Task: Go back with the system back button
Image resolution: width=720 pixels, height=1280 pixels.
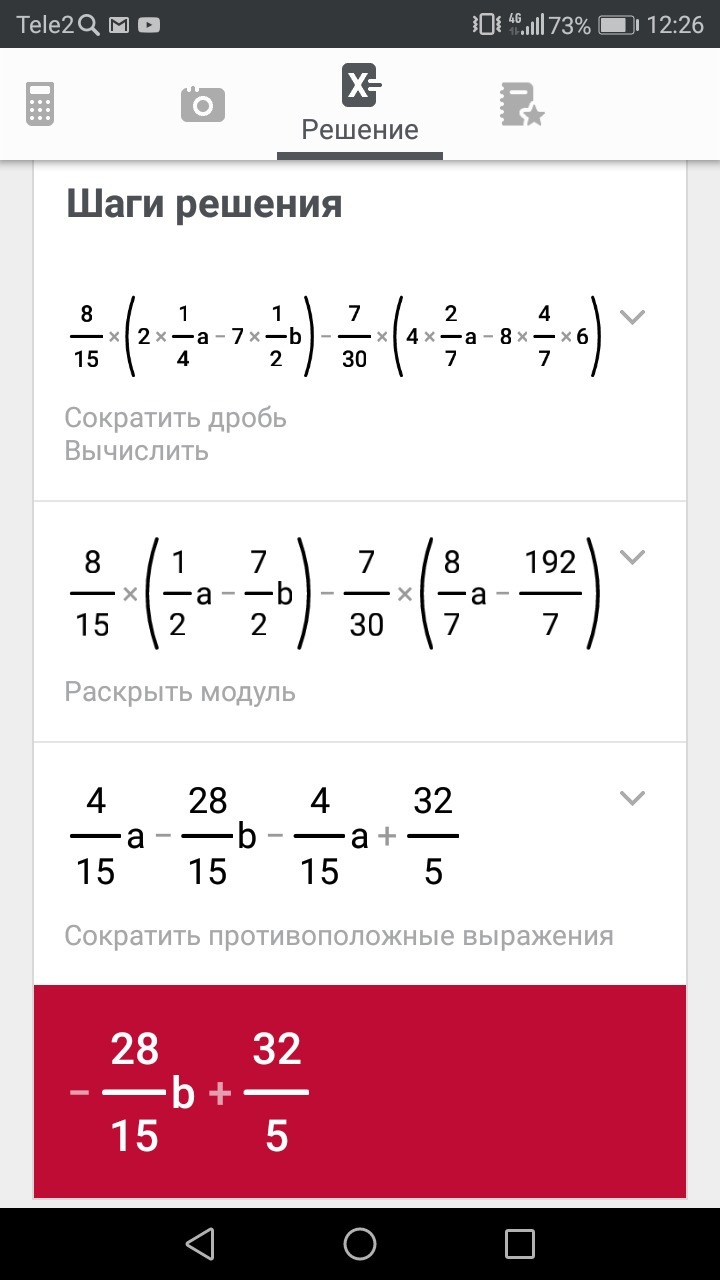Action: coord(200,1243)
